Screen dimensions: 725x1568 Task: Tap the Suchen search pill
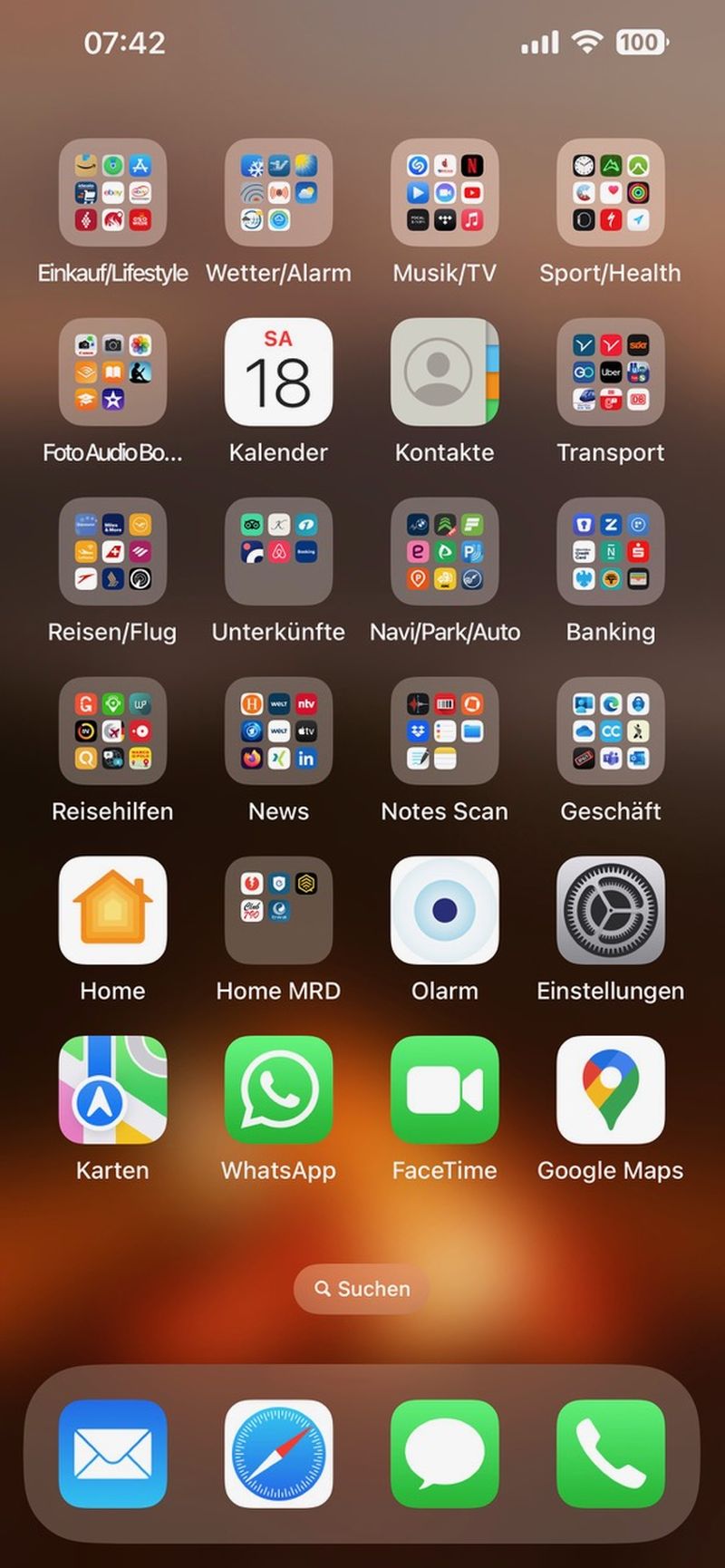coord(362,1289)
